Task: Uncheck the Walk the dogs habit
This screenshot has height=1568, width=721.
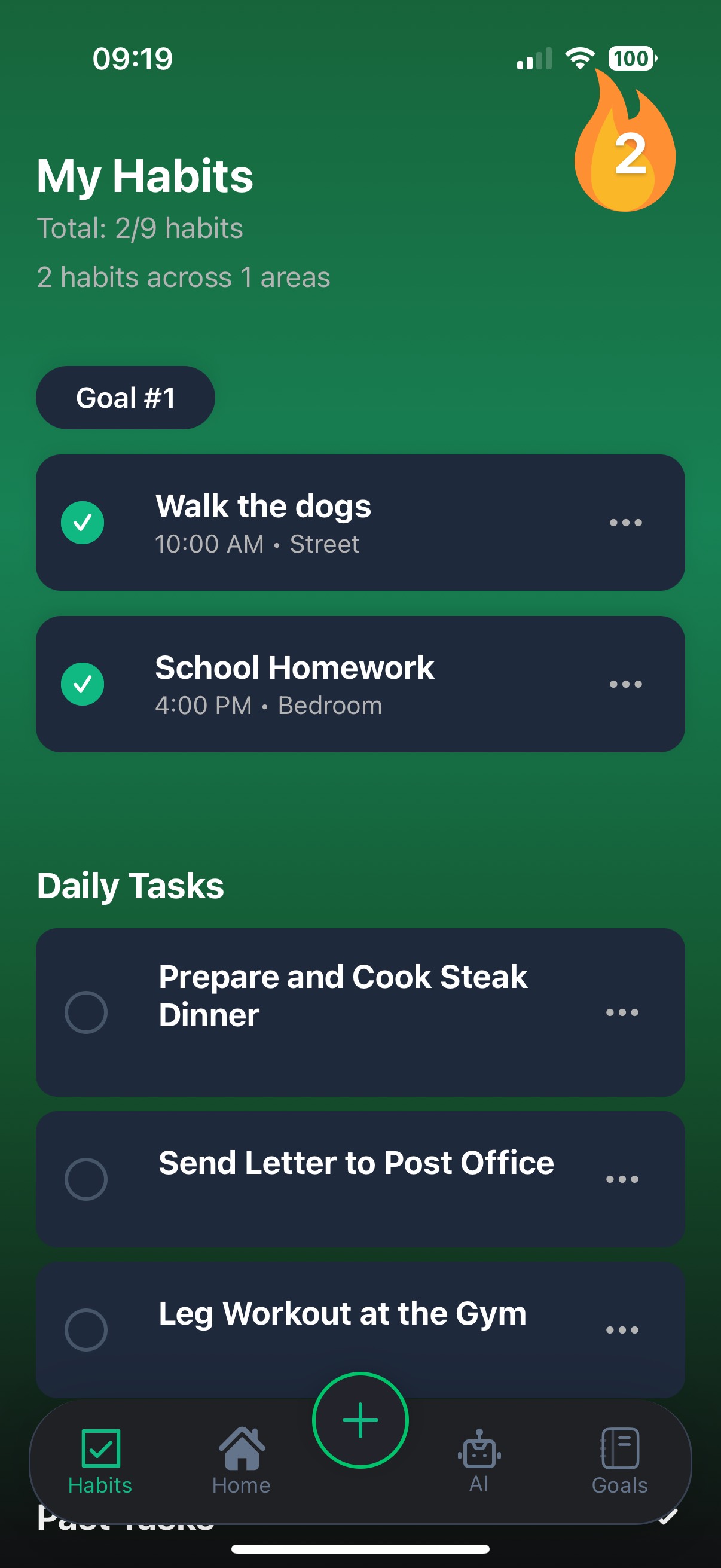Action: pos(83,521)
